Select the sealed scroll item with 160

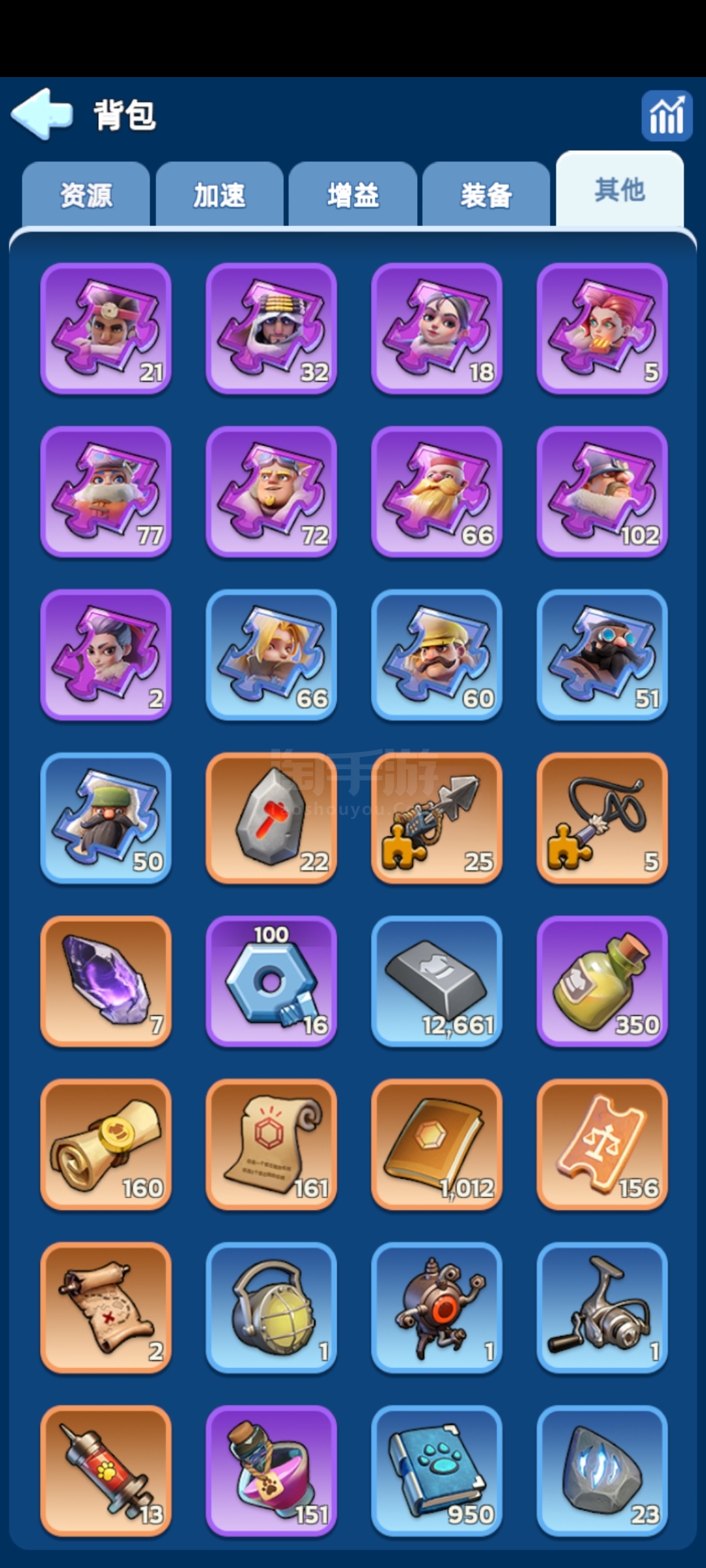(106, 1144)
